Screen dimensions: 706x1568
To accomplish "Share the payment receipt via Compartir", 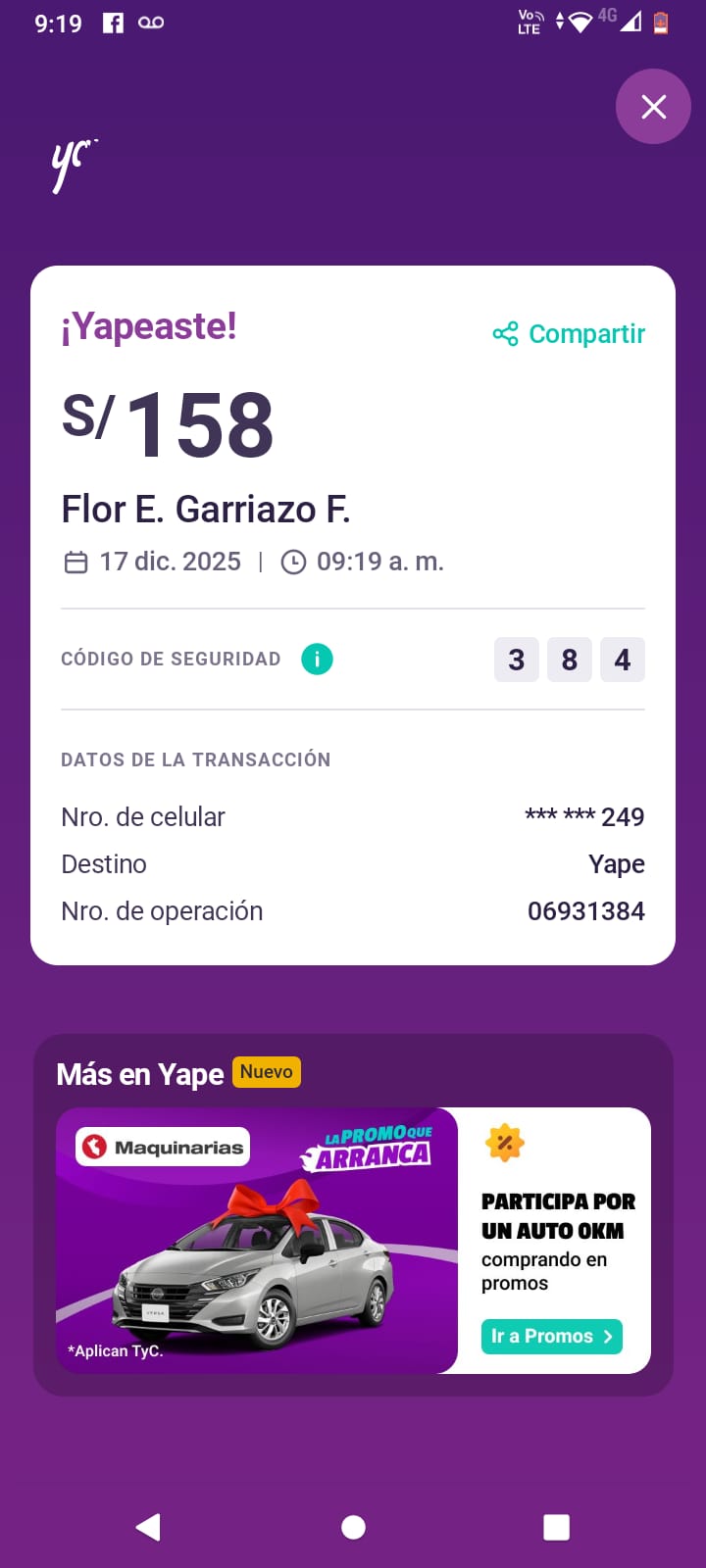I will point(569,334).
